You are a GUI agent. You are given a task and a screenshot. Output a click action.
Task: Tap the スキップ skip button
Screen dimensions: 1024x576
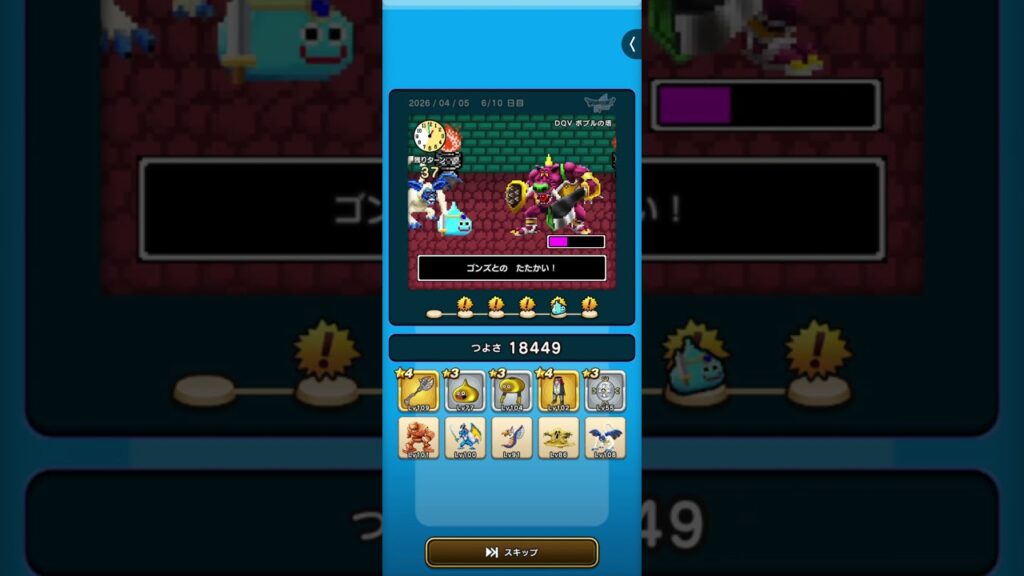point(511,552)
